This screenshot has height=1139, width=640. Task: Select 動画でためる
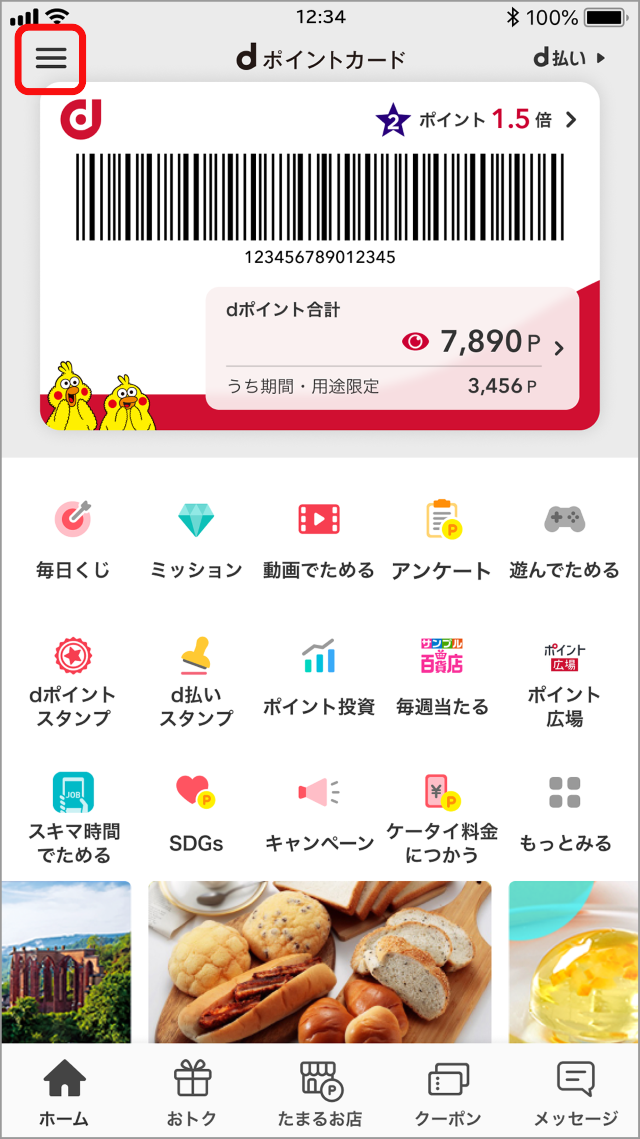click(x=319, y=540)
